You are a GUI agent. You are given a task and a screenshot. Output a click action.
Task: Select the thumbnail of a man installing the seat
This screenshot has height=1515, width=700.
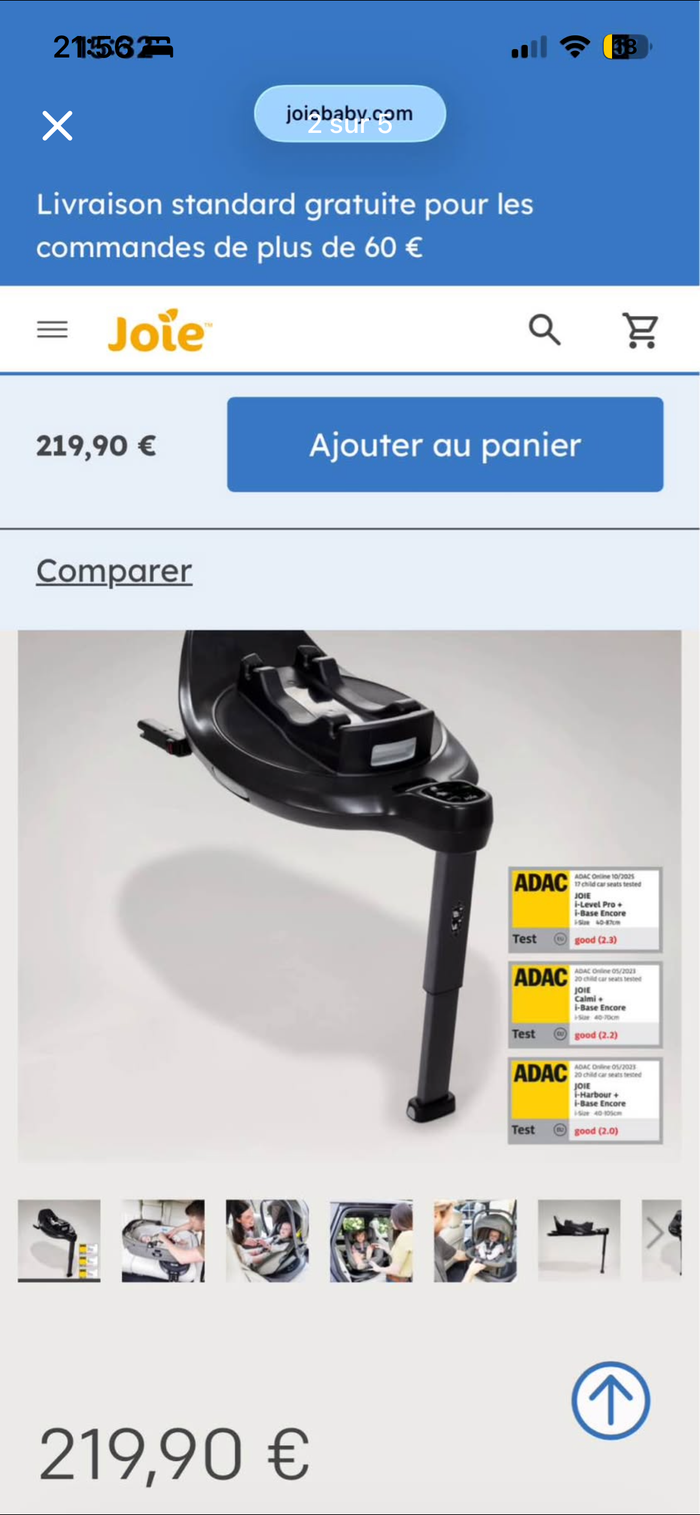coord(163,1240)
